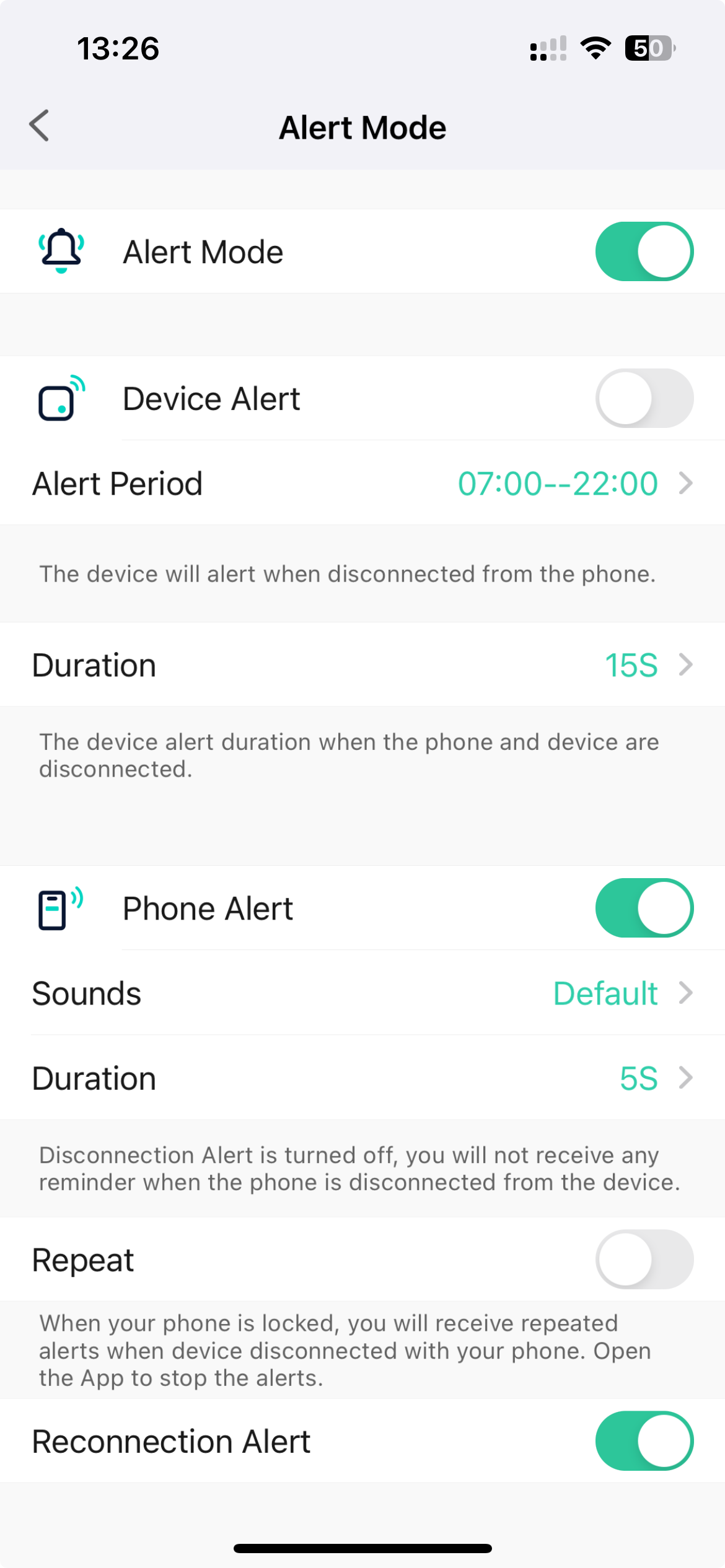Turn off the Alert Mode switch
Image resolution: width=725 pixels, height=1568 pixels.
point(644,252)
